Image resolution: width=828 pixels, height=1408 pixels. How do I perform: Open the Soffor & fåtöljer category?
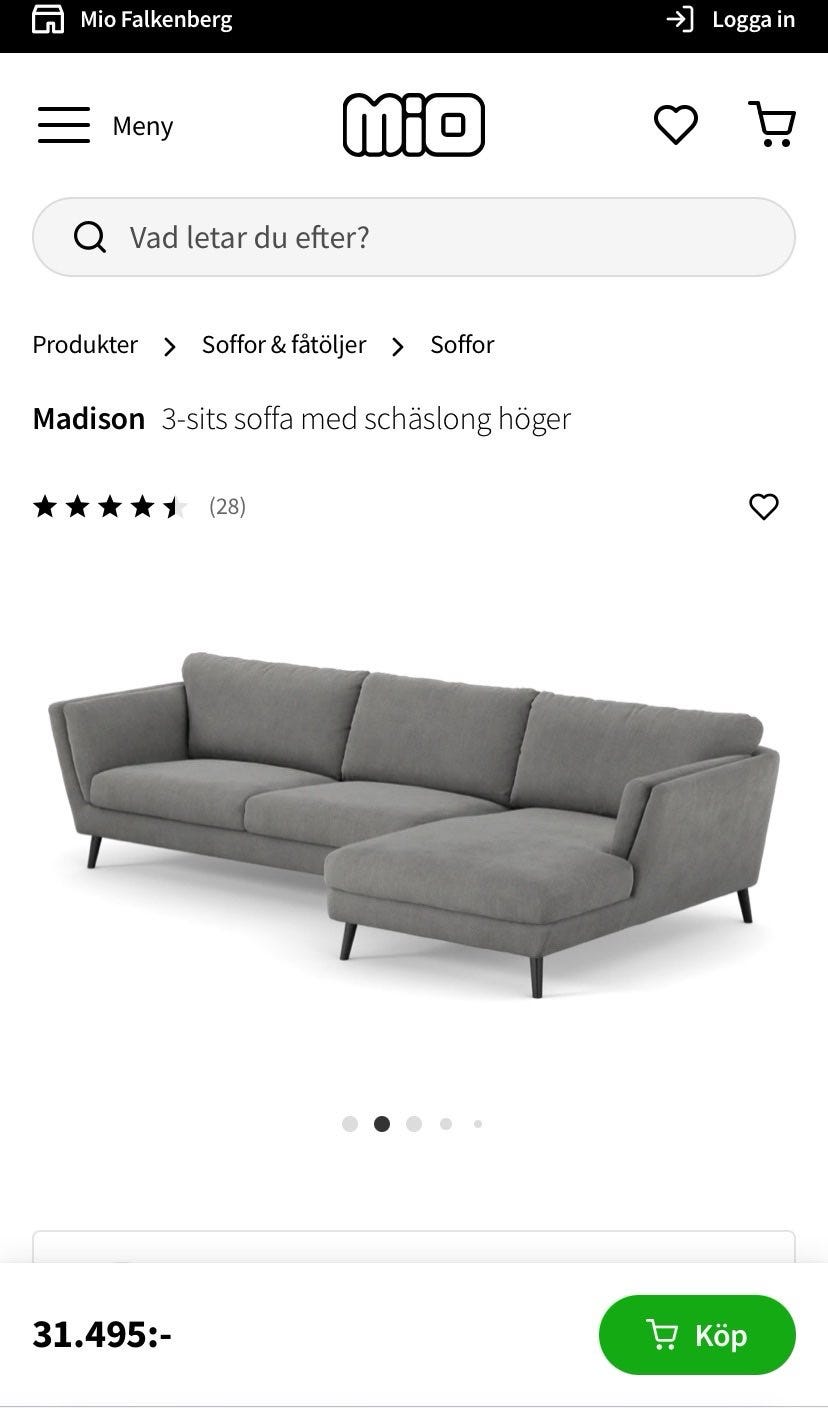tap(284, 344)
